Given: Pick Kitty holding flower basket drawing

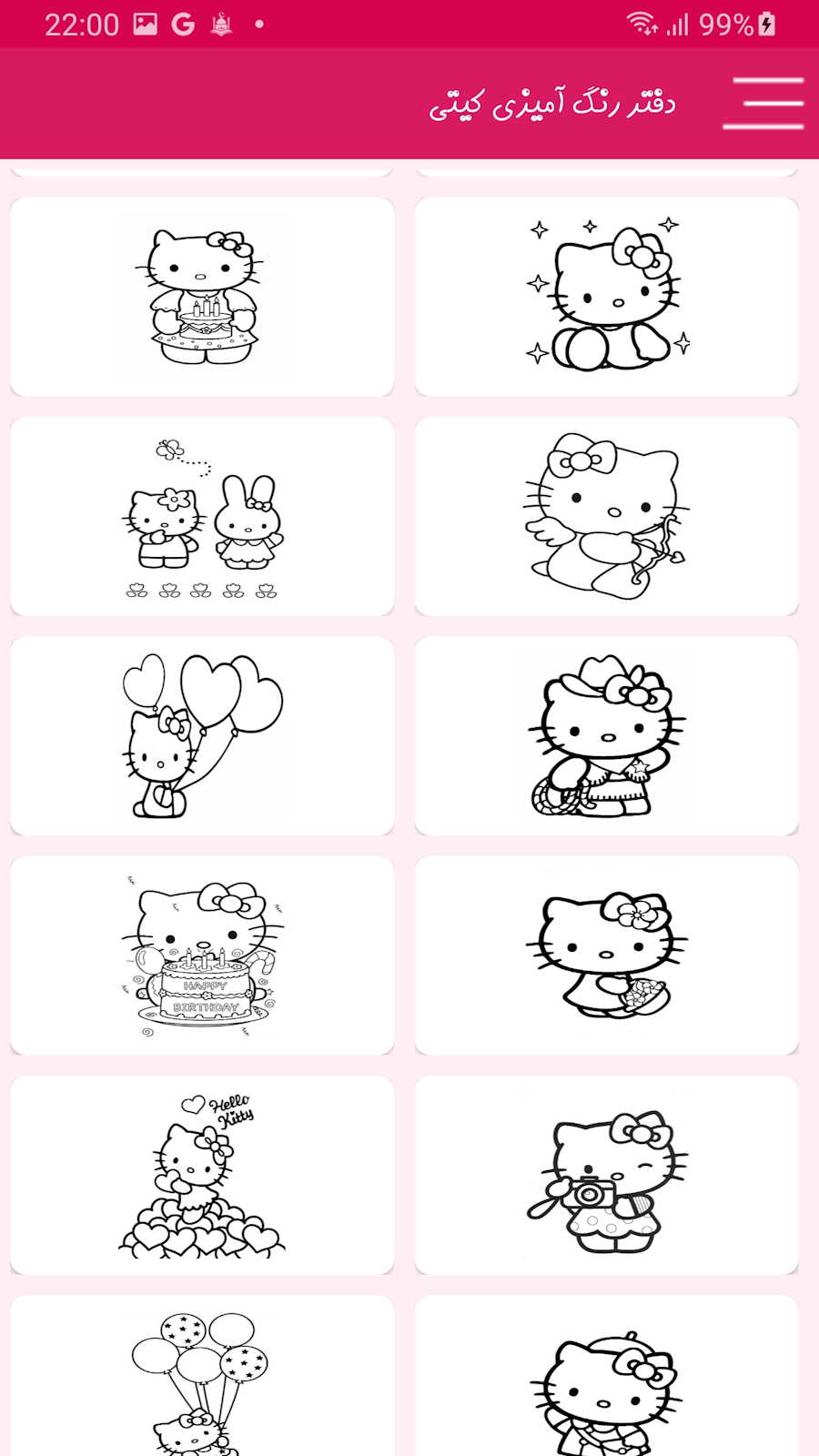Looking at the screenshot, I should (x=606, y=955).
